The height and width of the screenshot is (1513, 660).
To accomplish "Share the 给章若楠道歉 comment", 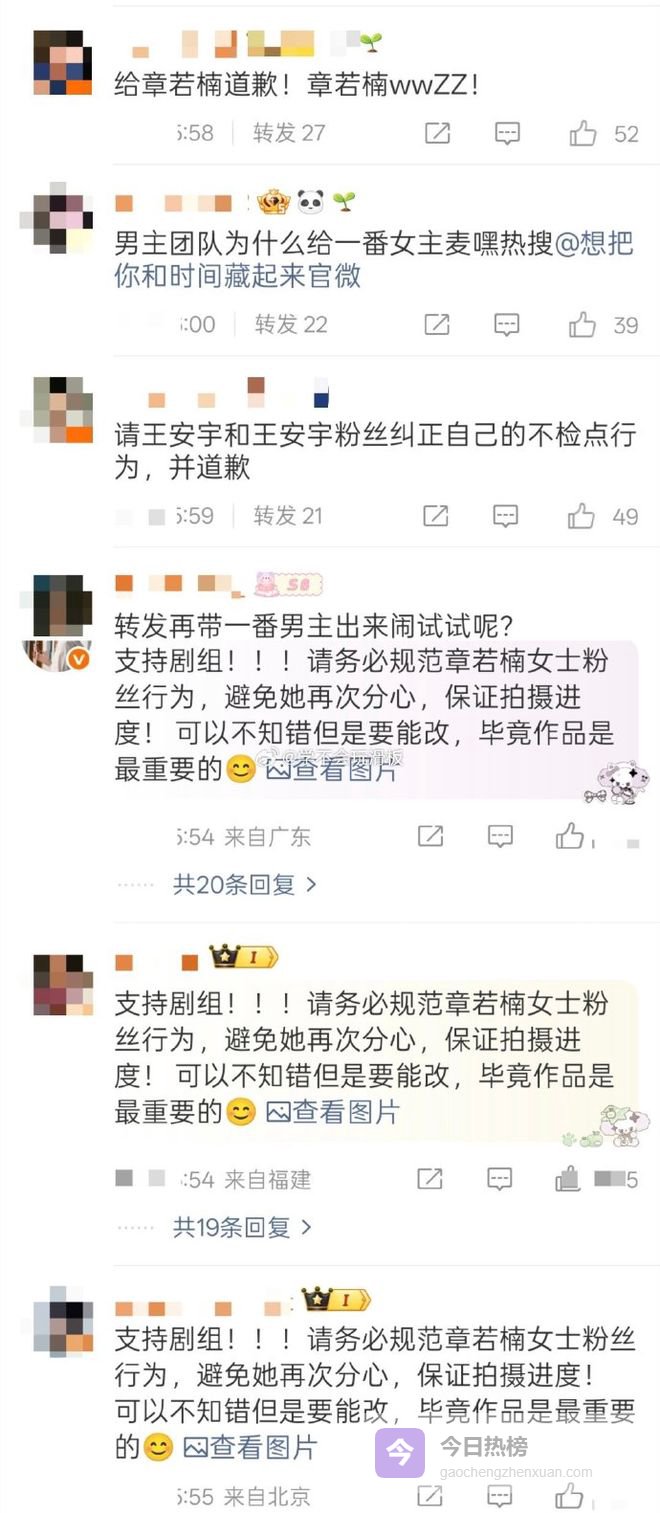I will tap(437, 133).
